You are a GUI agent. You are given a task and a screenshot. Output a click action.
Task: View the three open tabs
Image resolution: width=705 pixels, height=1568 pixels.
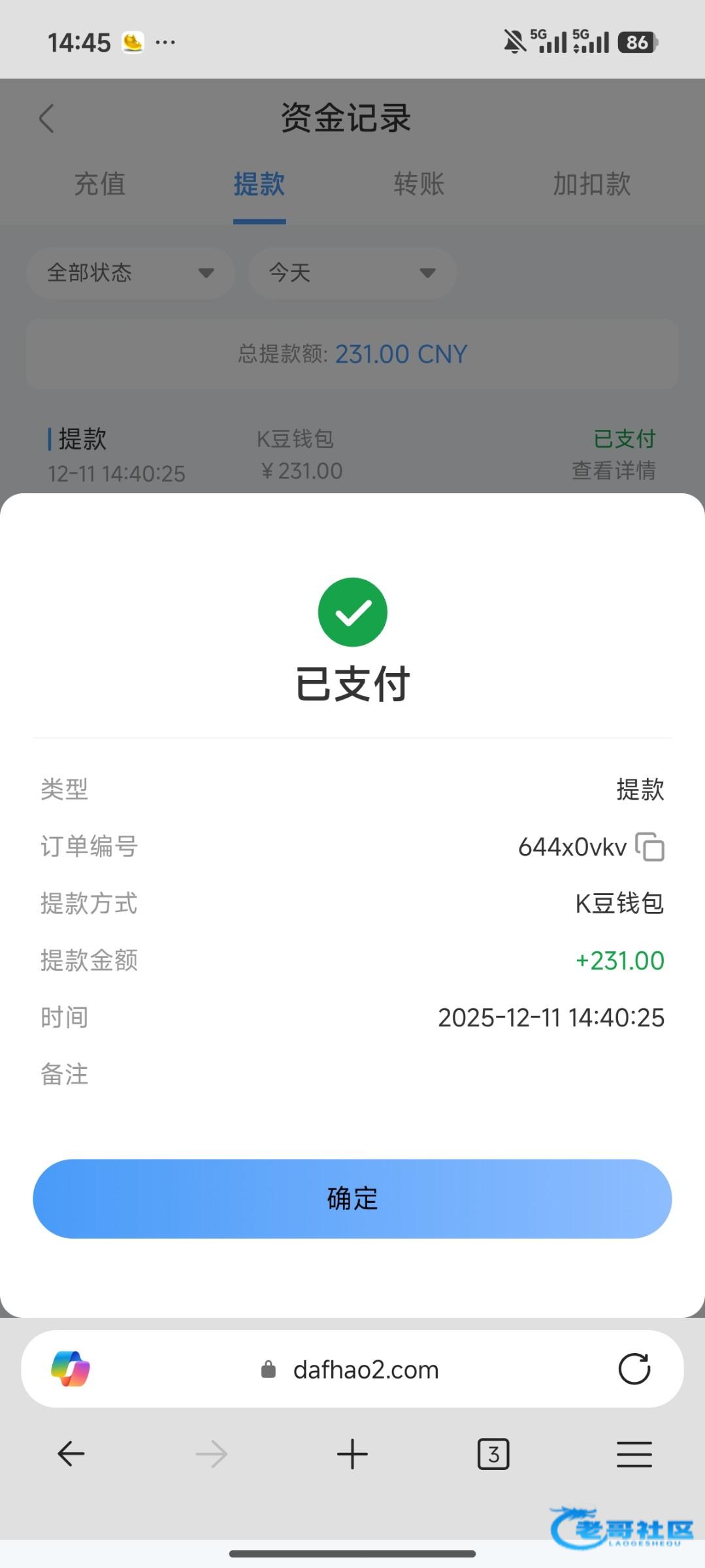tap(493, 1454)
